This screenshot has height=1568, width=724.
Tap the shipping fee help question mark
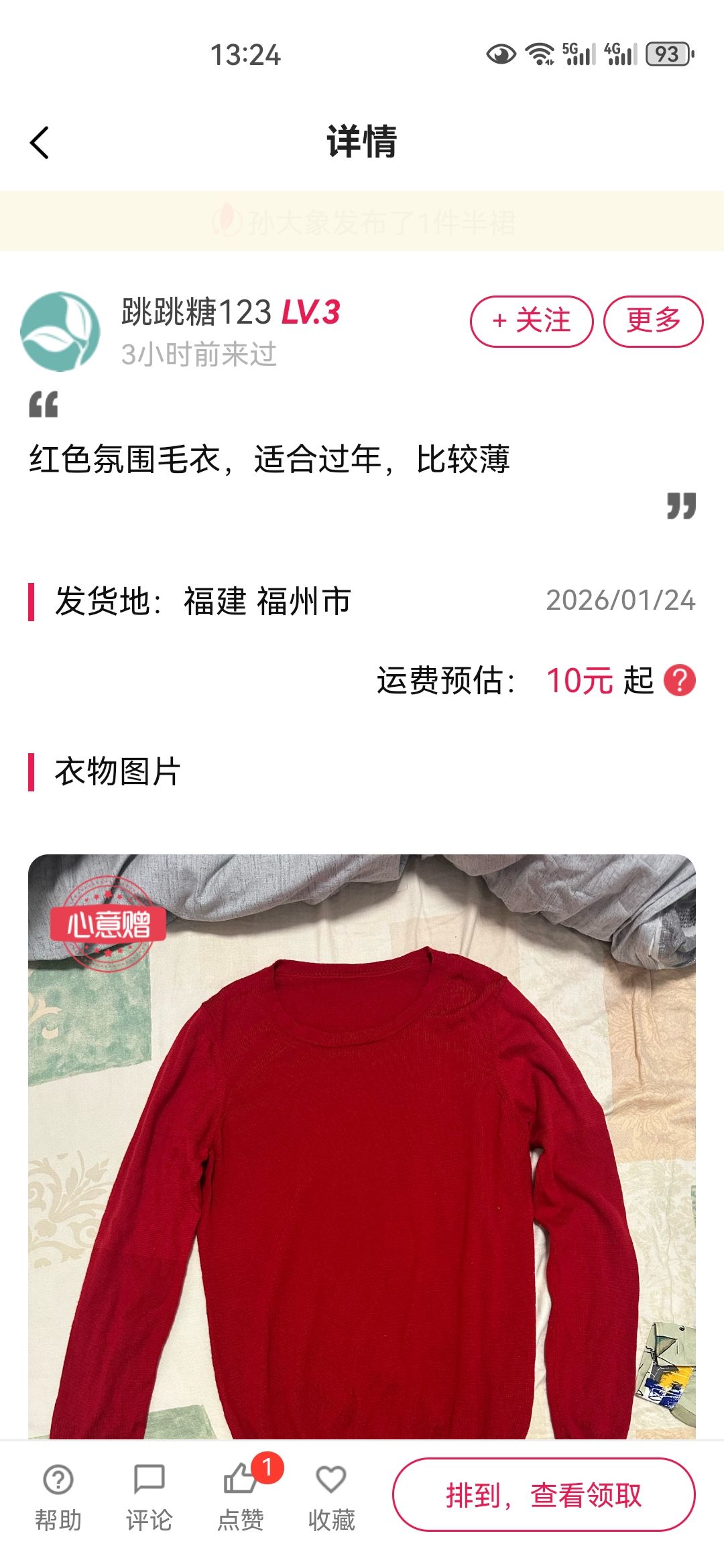click(679, 680)
